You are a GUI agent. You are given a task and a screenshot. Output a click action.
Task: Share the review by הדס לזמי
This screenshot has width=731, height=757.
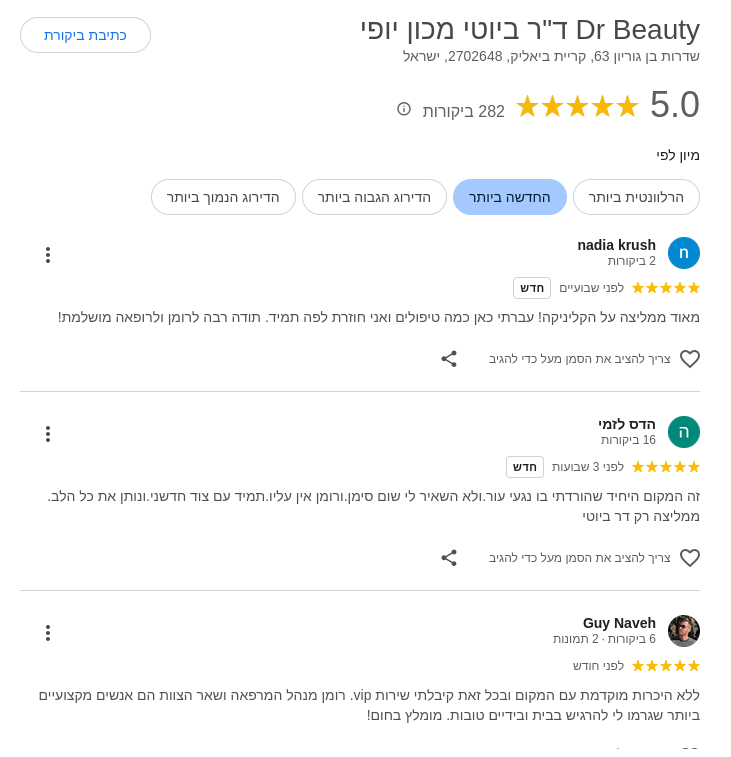point(449,557)
